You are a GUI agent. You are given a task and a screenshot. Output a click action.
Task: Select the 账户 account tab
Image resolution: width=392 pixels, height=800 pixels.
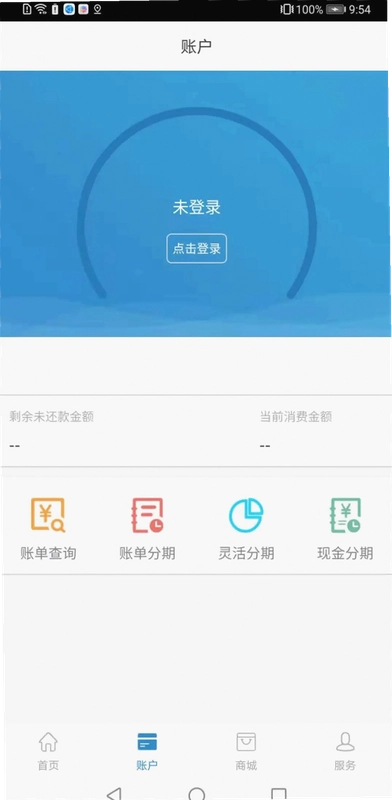(x=147, y=751)
